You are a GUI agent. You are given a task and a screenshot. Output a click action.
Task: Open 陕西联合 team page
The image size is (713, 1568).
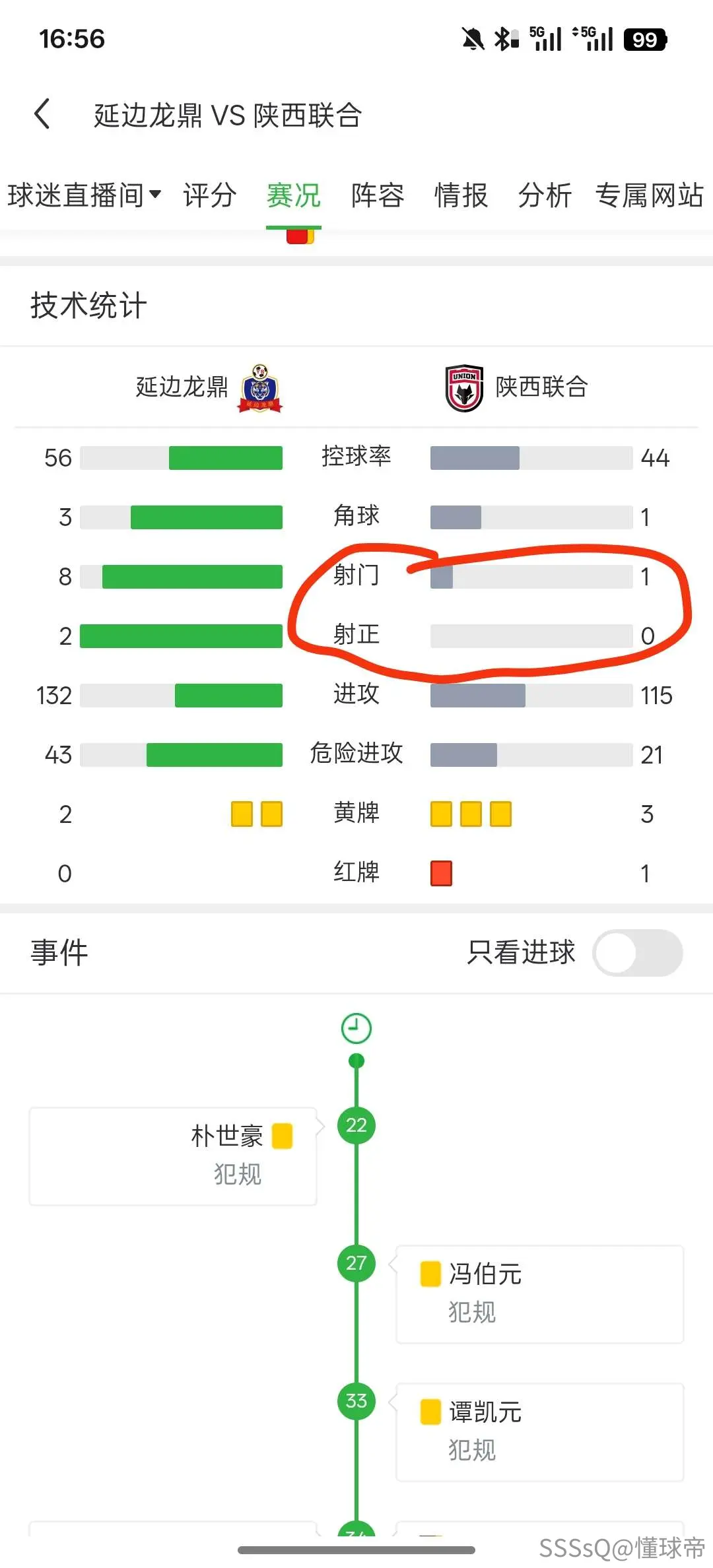point(517,387)
